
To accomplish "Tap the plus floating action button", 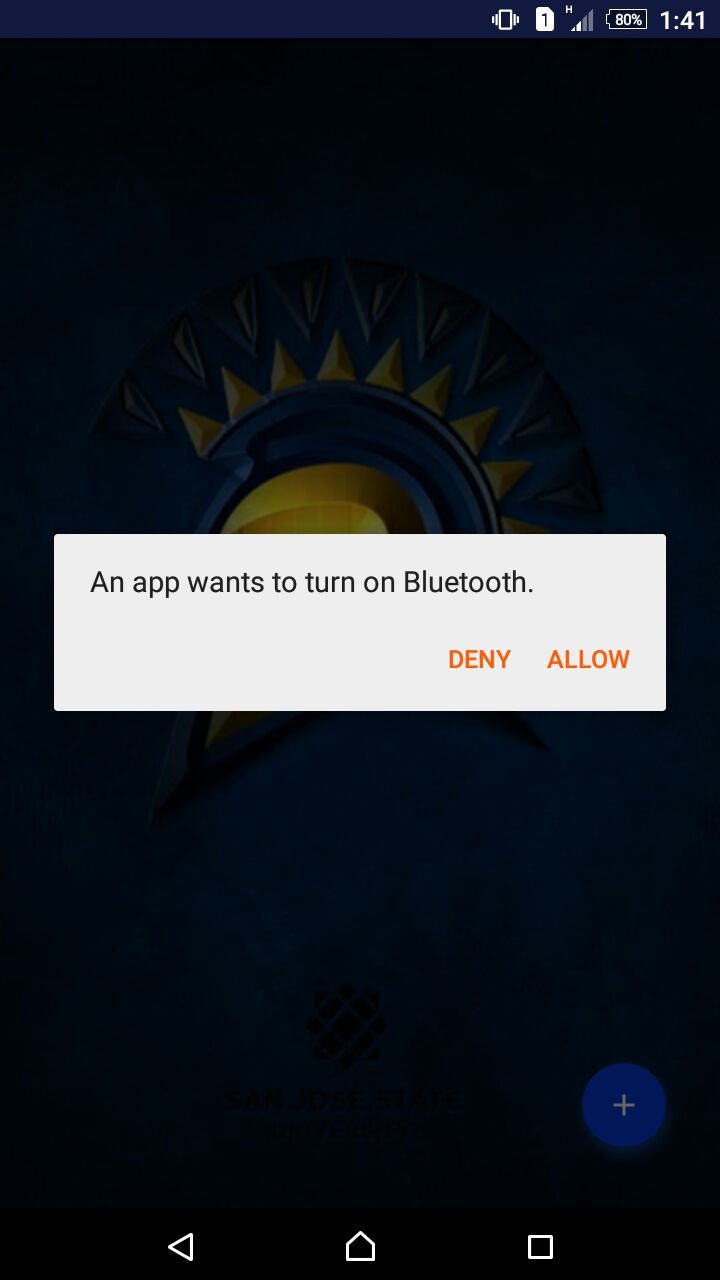I will (x=624, y=1105).
